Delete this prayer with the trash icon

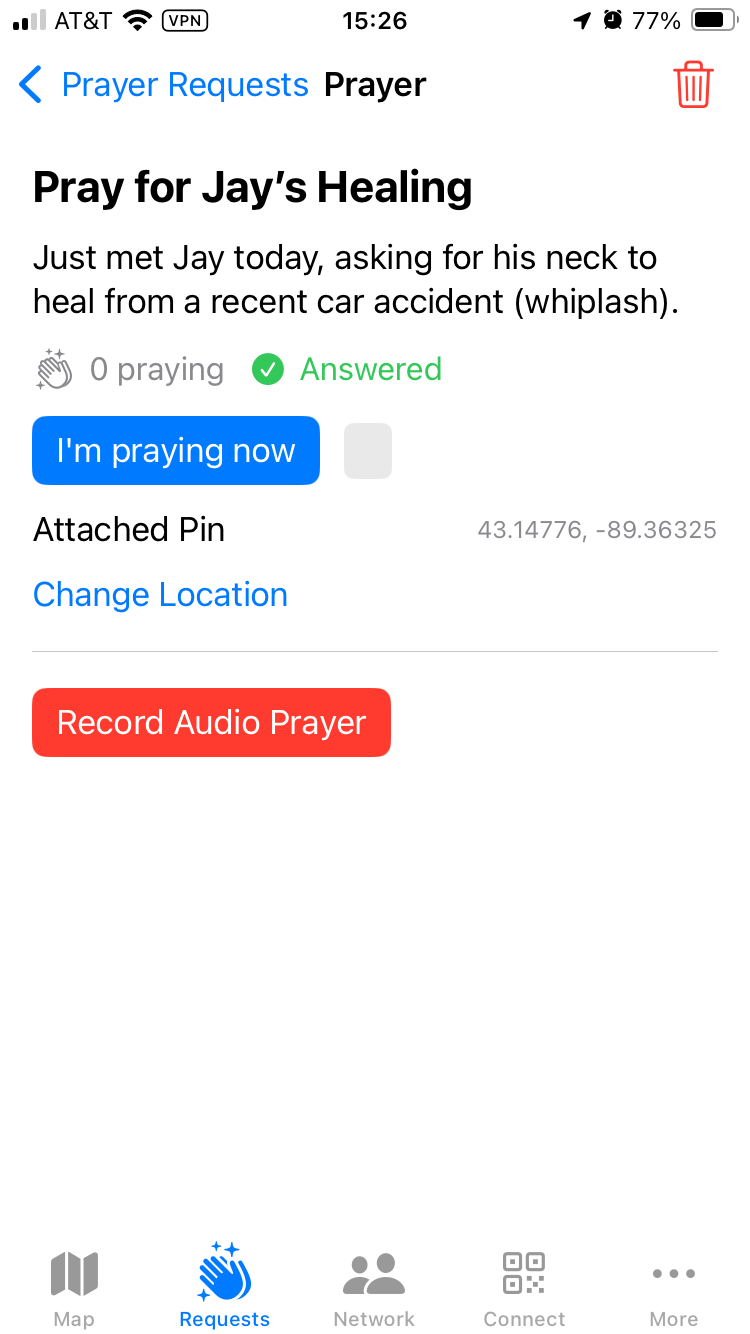coord(692,85)
